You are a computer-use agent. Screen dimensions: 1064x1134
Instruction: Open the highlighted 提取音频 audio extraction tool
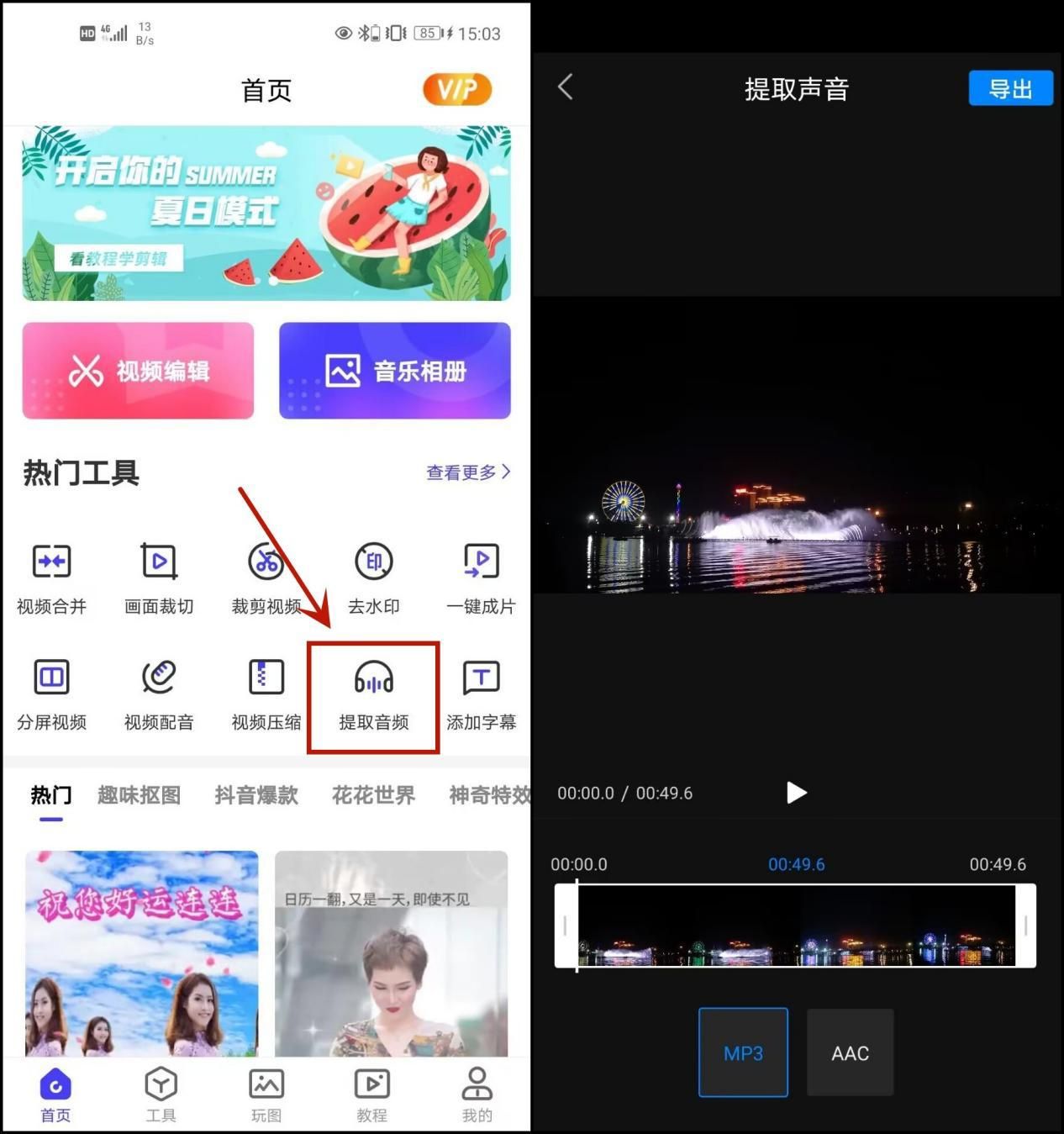point(373,694)
